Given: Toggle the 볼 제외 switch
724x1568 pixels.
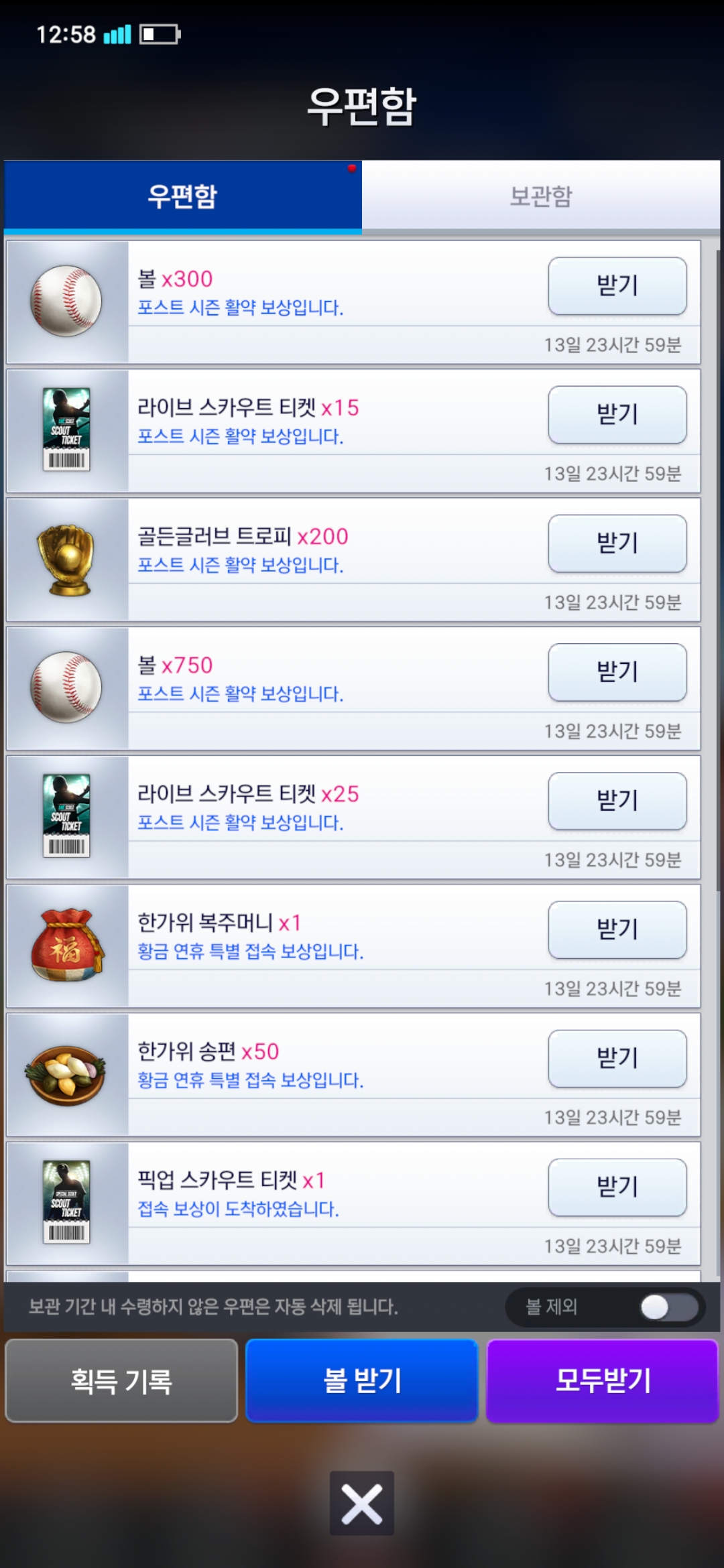Looking at the screenshot, I should coord(668,1307).
